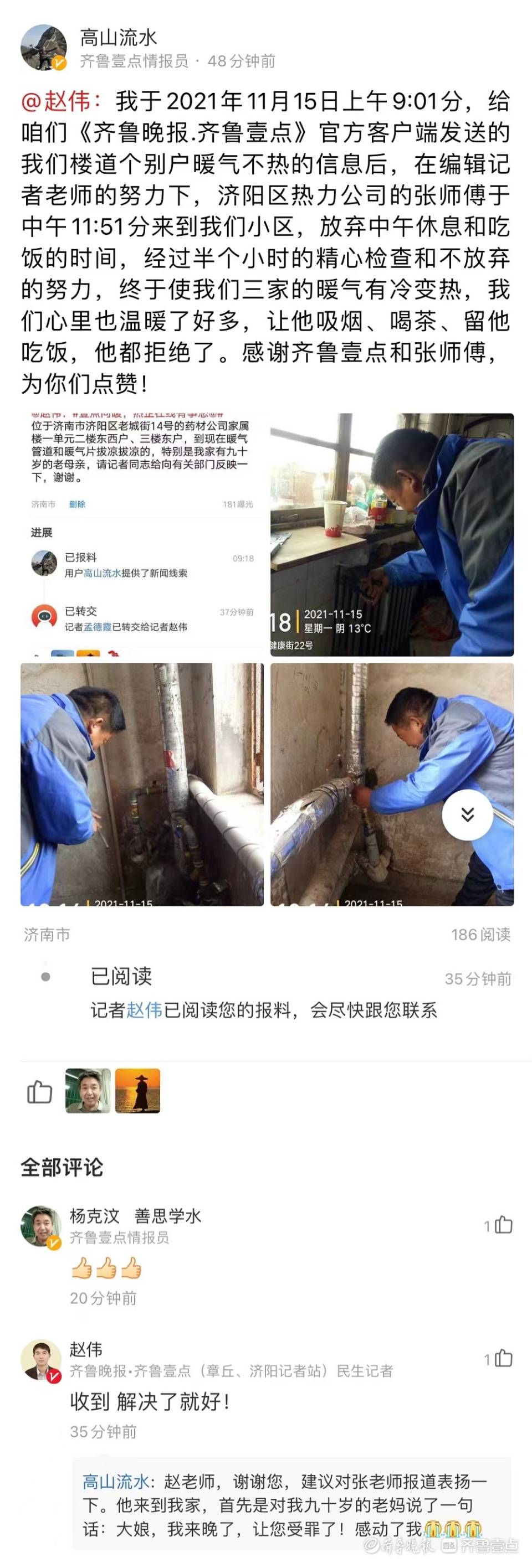Open the photo of the white radiator pipe
The image size is (532, 1568).
tap(142, 784)
